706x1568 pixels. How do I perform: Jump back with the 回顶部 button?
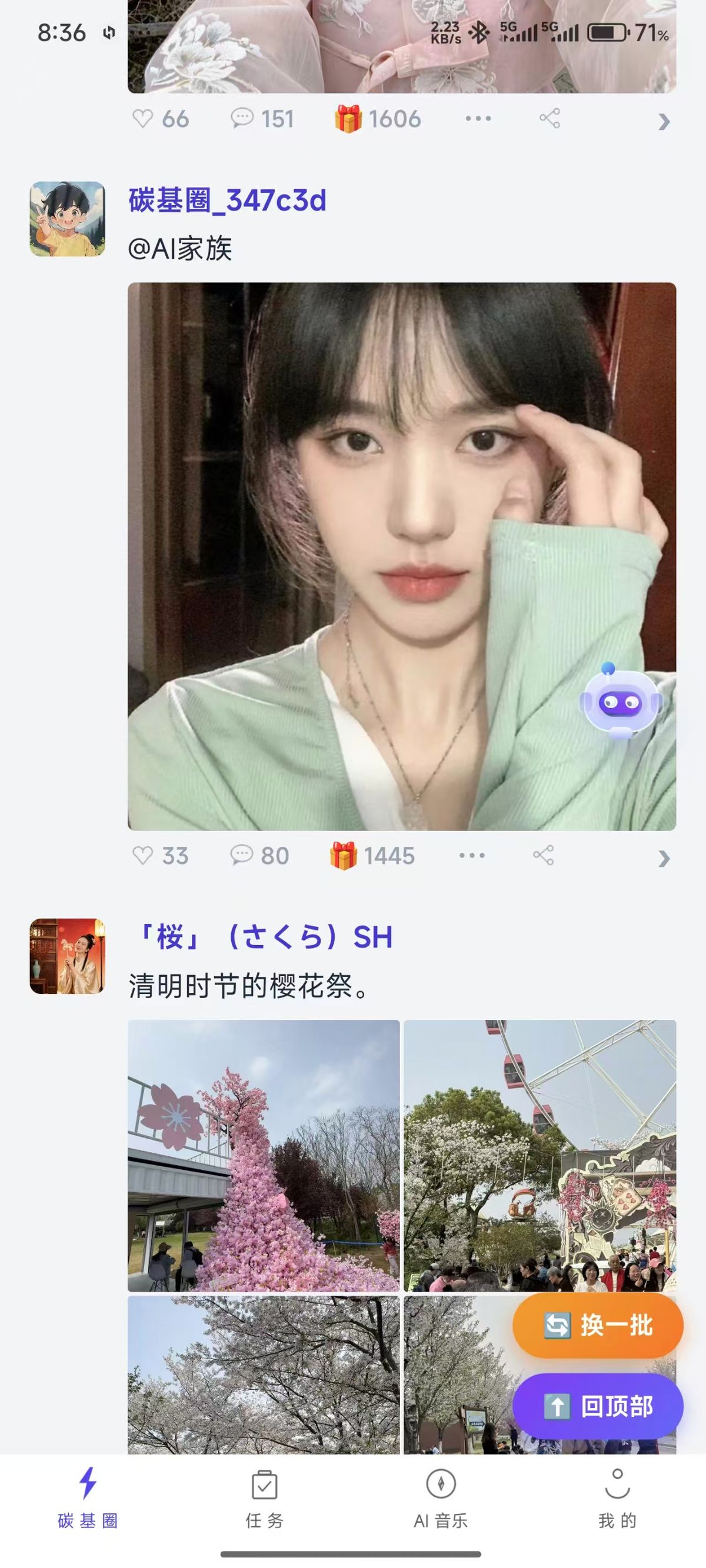(x=598, y=1406)
